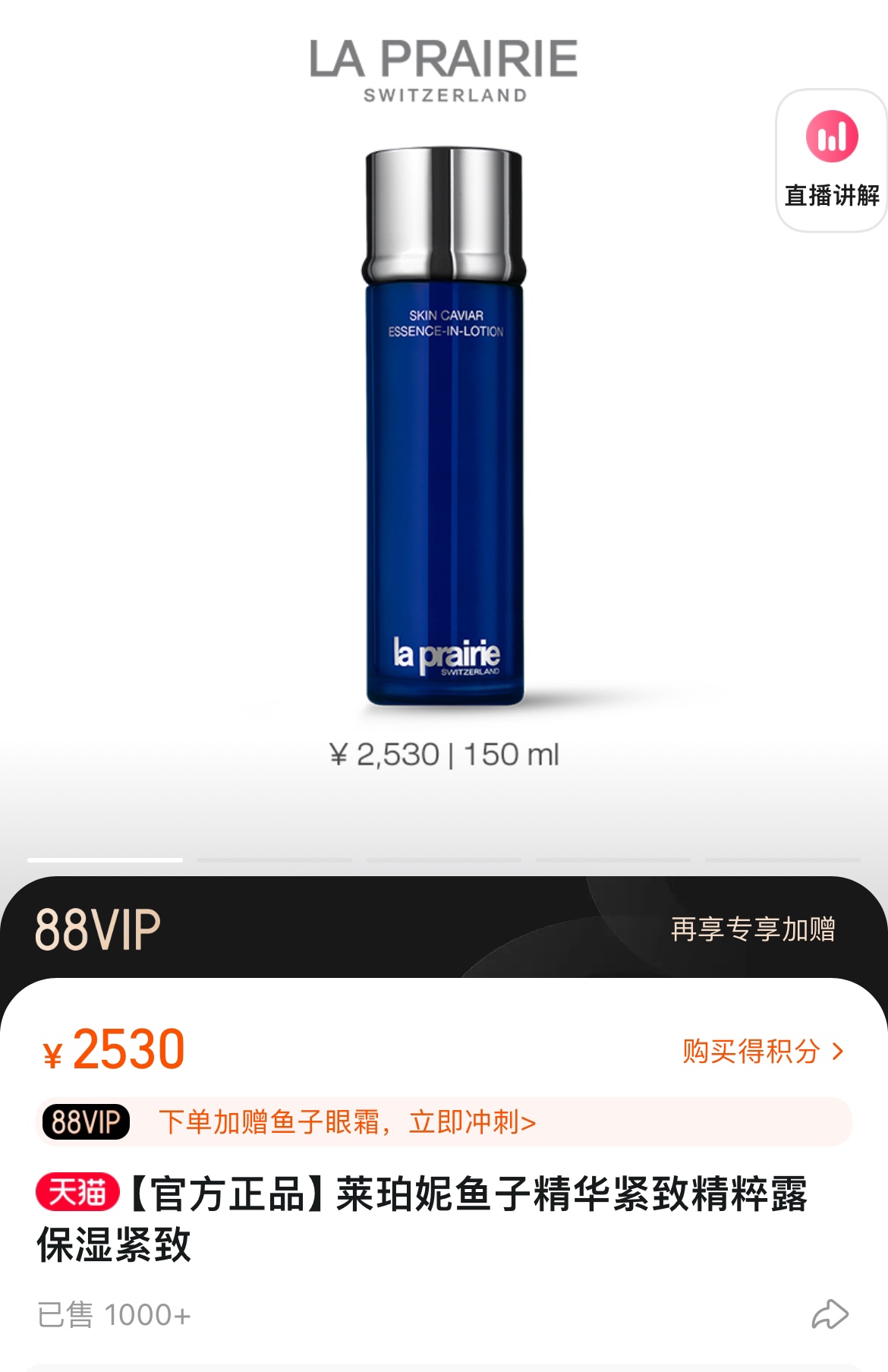The height and width of the screenshot is (1372, 888).
Task: Tap the 88VIP 下单加赠鱼子眼霜 promo banner
Action: click(x=444, y=1121)
